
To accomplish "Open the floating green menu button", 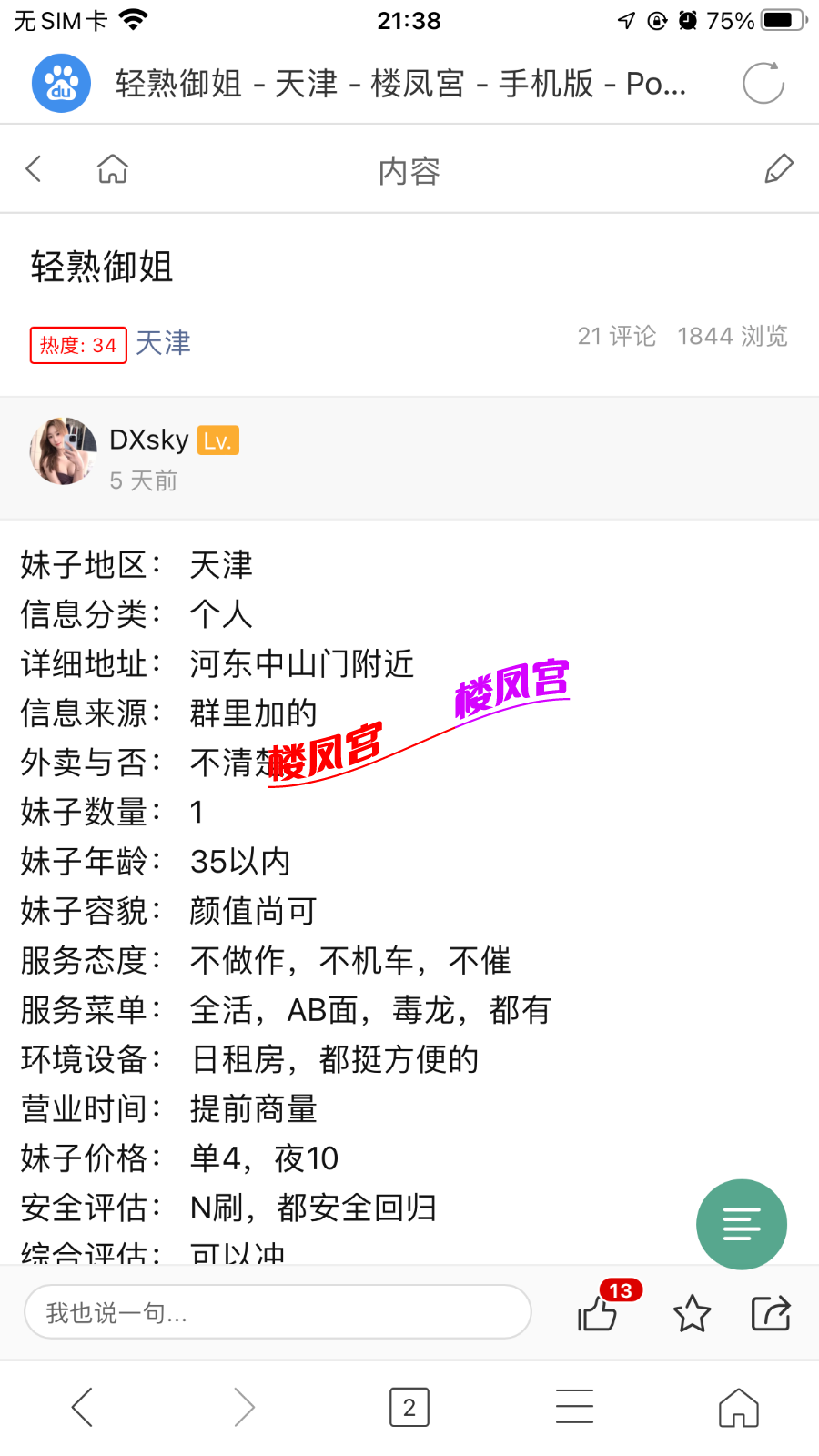I will click(x=741, y=1224).
